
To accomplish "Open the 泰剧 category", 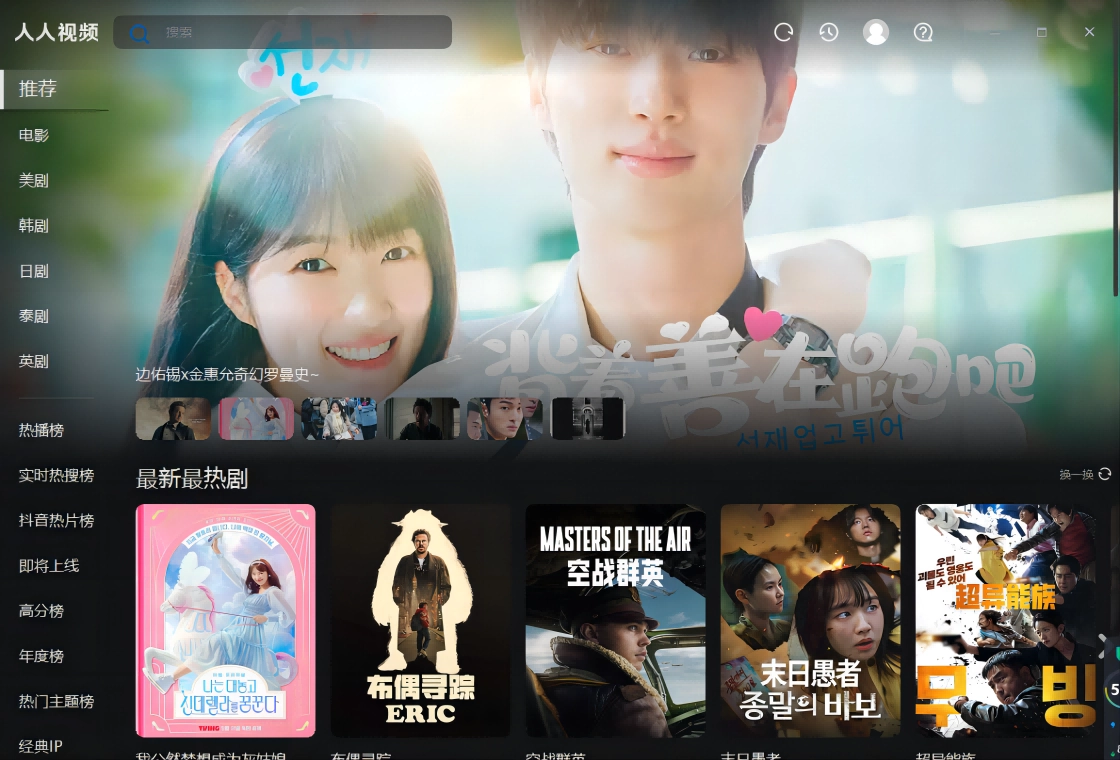I will [34, 316].
